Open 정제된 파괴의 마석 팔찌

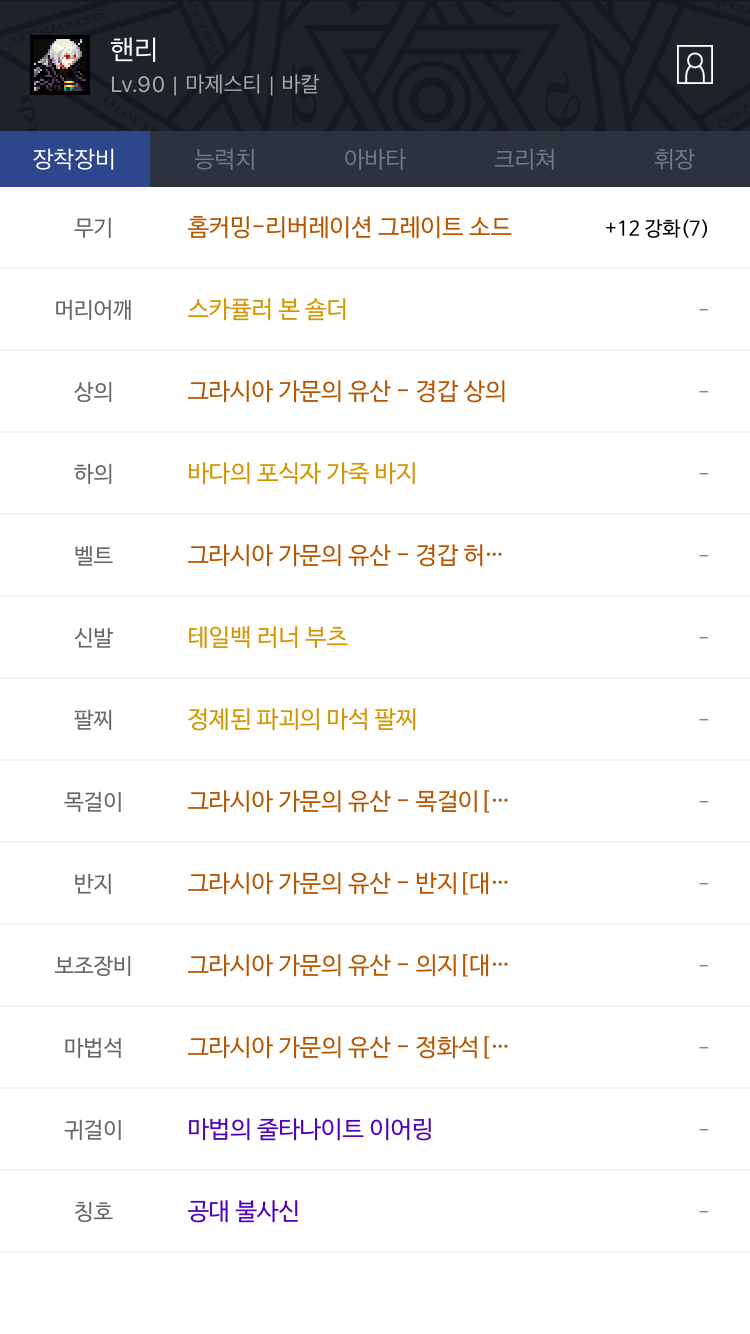(x=302, y=719)
